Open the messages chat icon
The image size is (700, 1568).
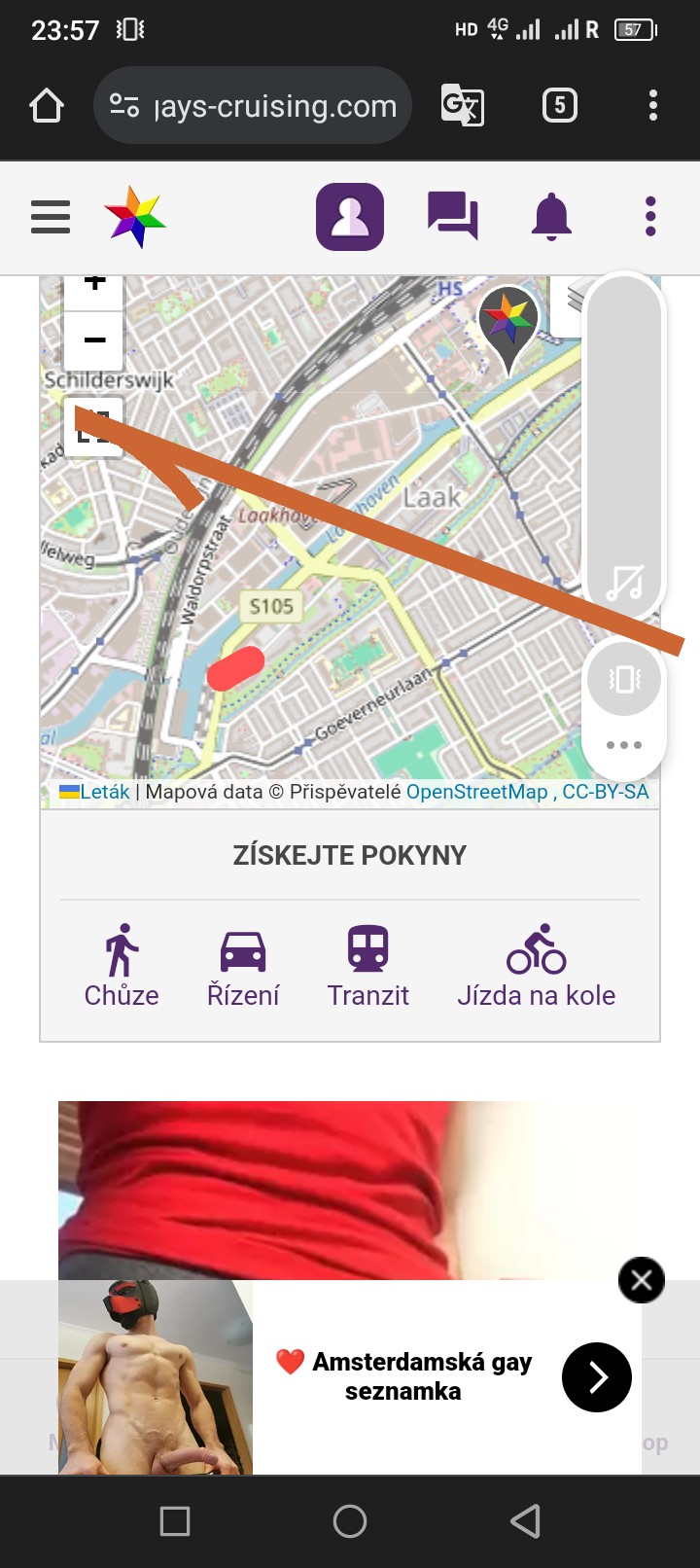point(453,215)
